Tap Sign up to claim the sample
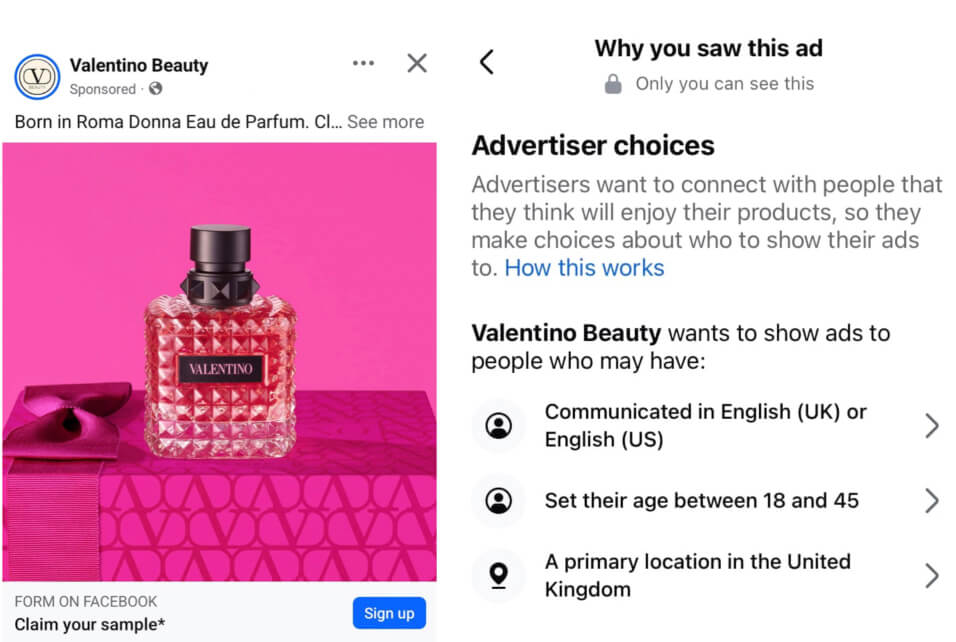956x642 pixels. pyautogui.click(x=389, y=612)
